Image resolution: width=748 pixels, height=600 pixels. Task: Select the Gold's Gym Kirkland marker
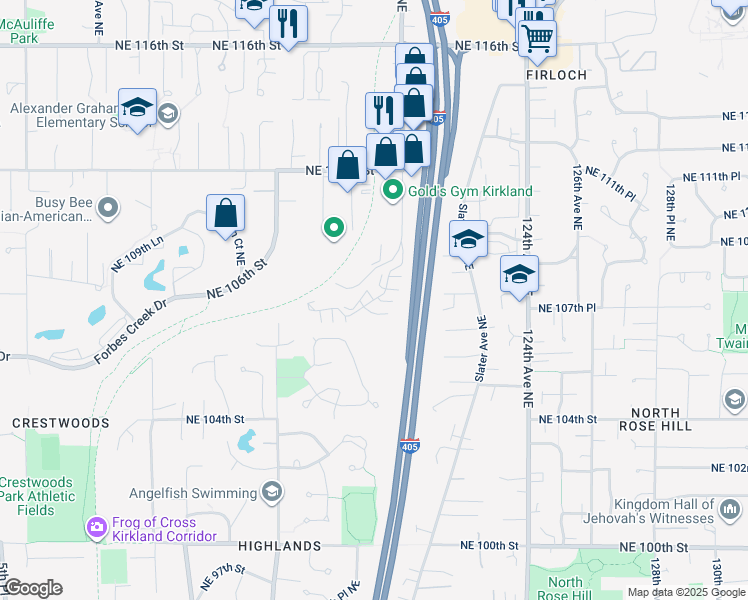393,191
